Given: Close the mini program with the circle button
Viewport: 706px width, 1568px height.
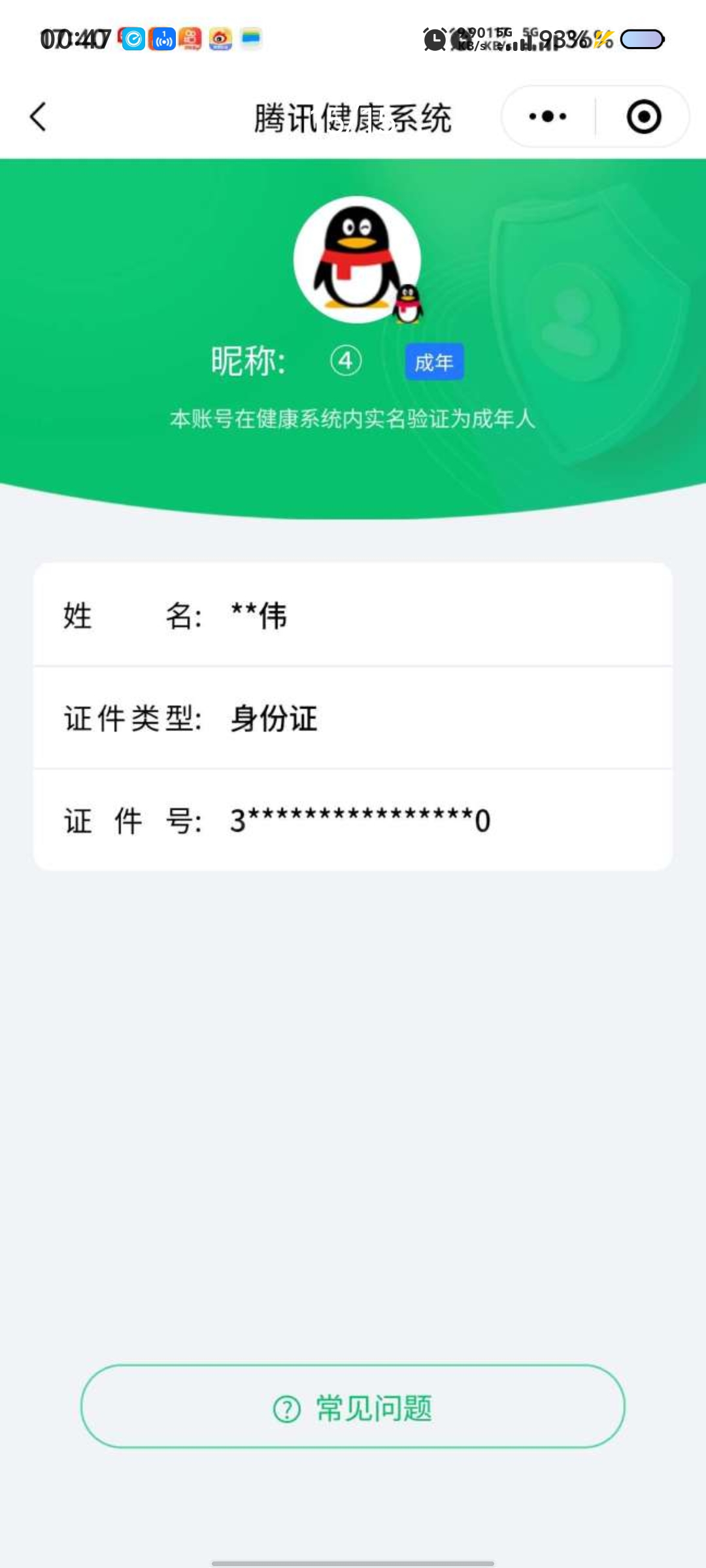Looking at the screenshot, I should (x=644, y=117).
